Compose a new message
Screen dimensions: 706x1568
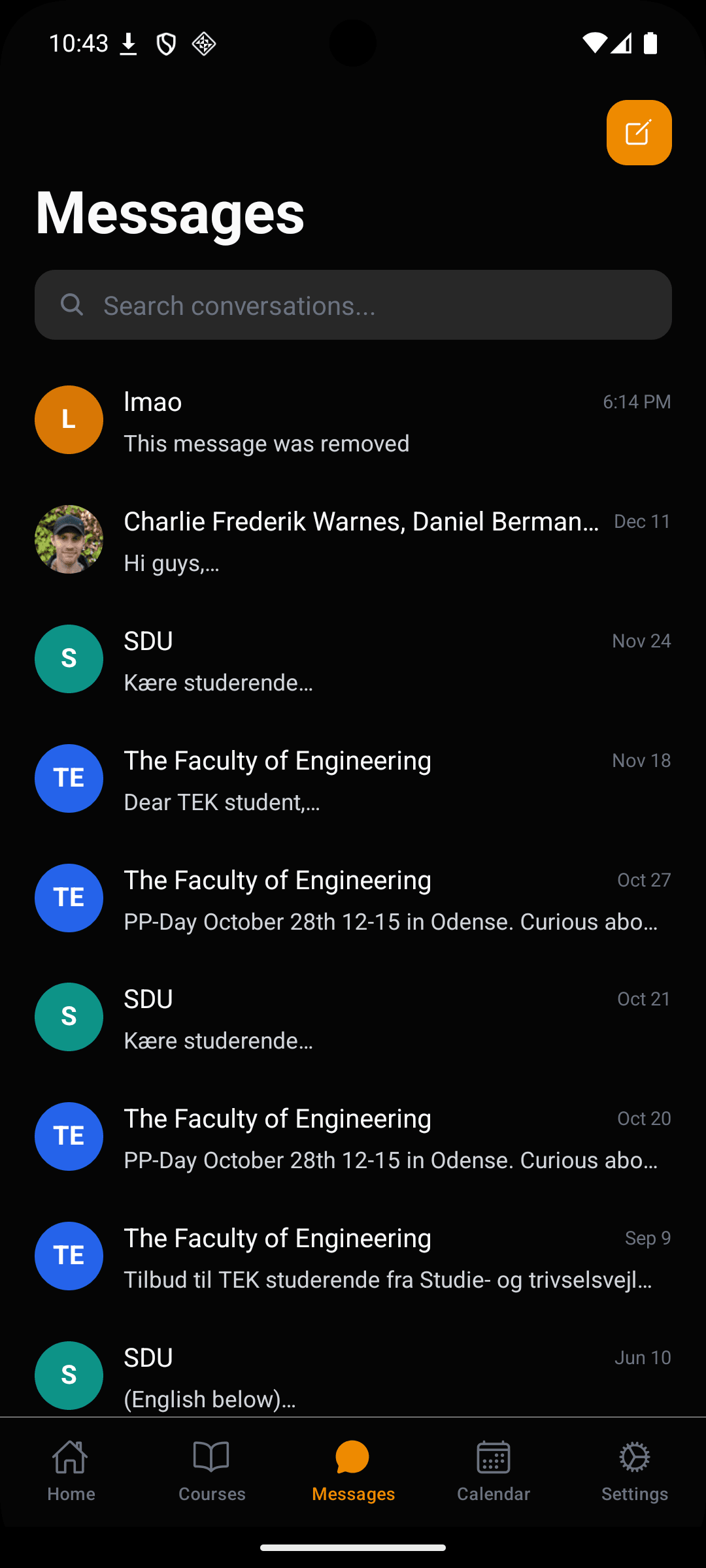point(639,133)
